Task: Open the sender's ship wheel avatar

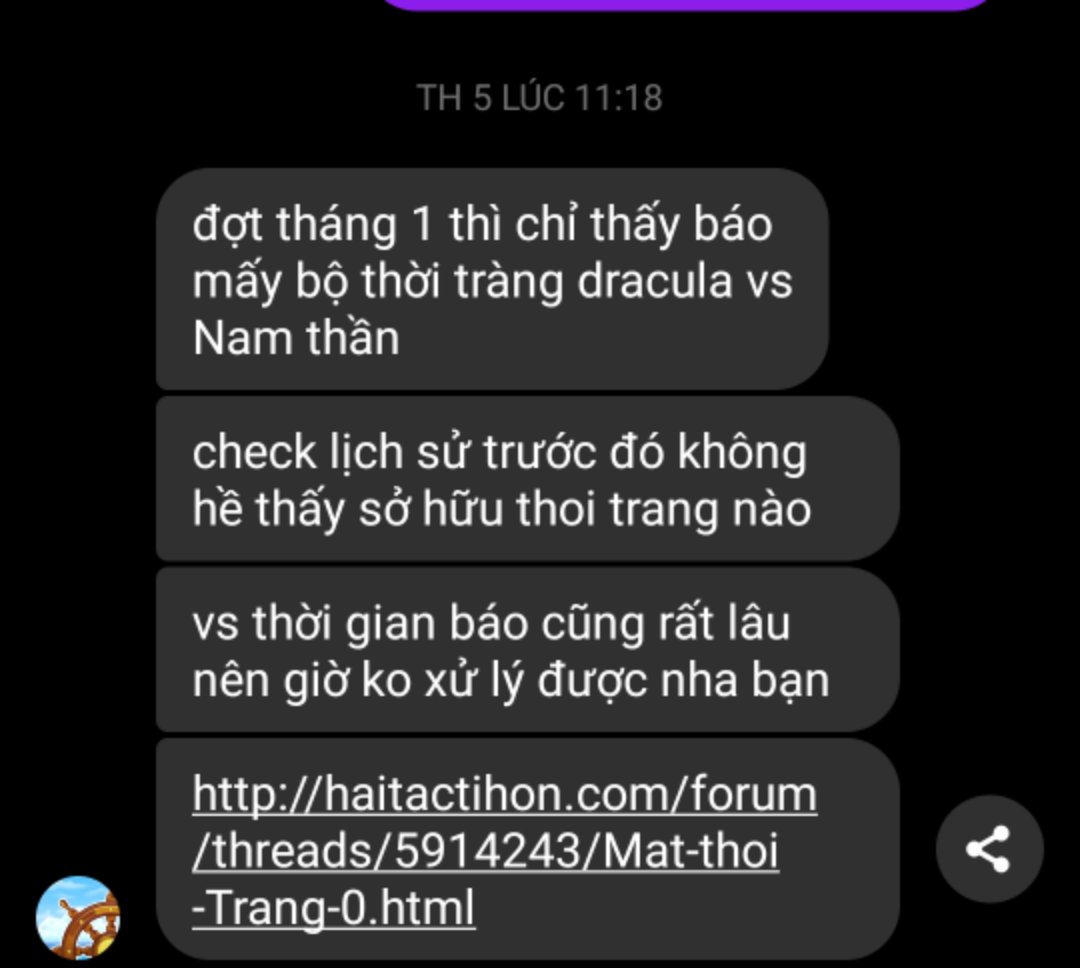Action: point(78,918)
